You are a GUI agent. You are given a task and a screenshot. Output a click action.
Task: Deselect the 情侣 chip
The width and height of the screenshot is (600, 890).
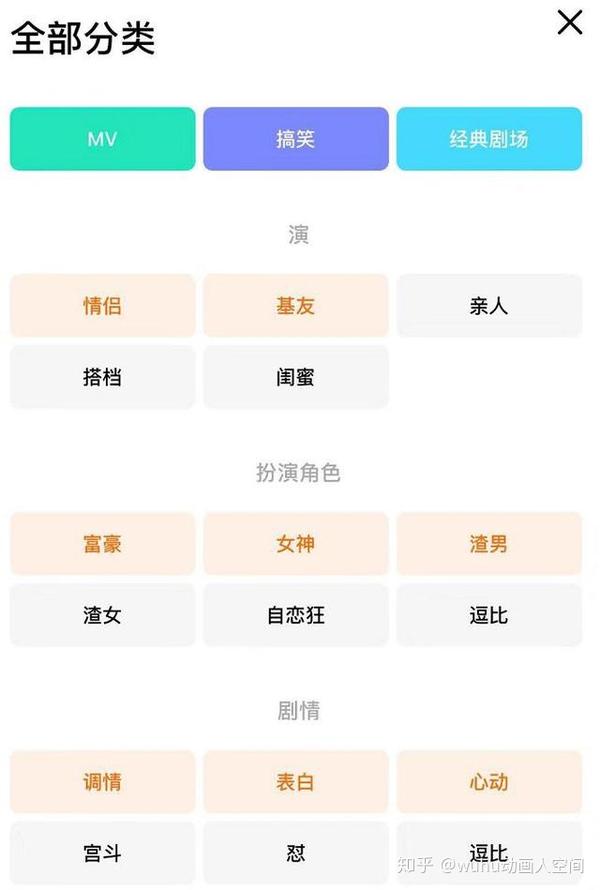(x=102, y=306)
